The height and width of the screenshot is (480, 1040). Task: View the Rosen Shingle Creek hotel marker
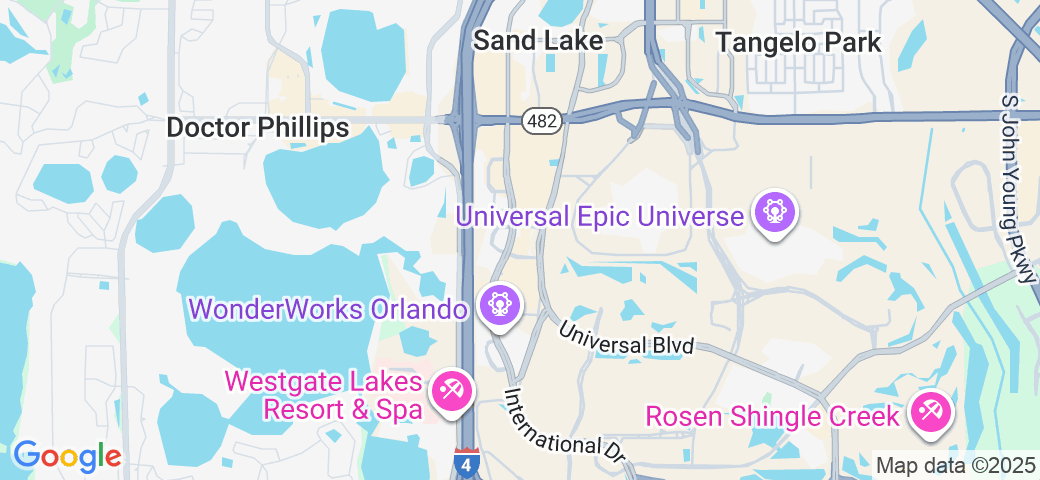pyautogui.click(x=933, y=411)
